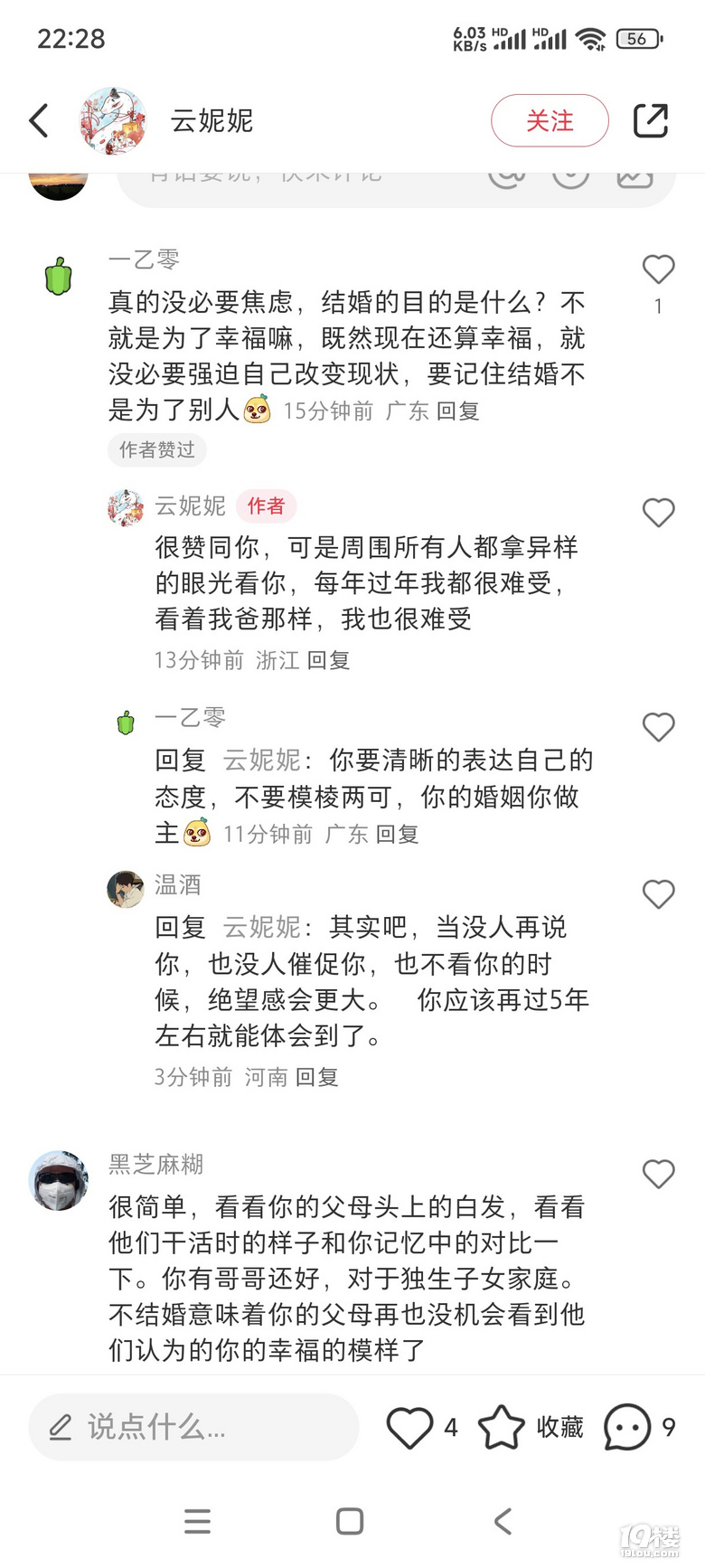The height and width of the screenshot is (1568, 705).
Task: Tap the system home button
Action: tap(350, 1521)
